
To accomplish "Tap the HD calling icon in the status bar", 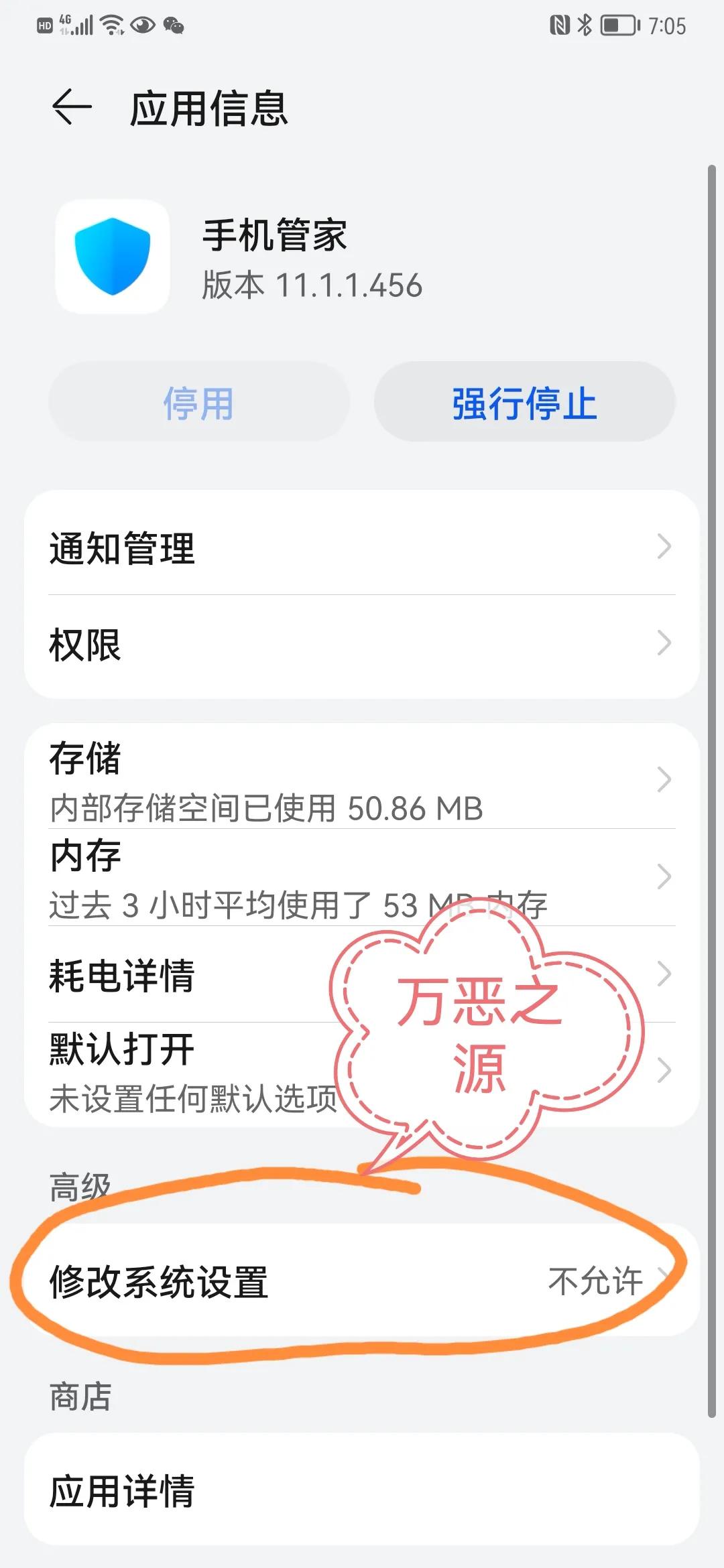I will (44, 27).
